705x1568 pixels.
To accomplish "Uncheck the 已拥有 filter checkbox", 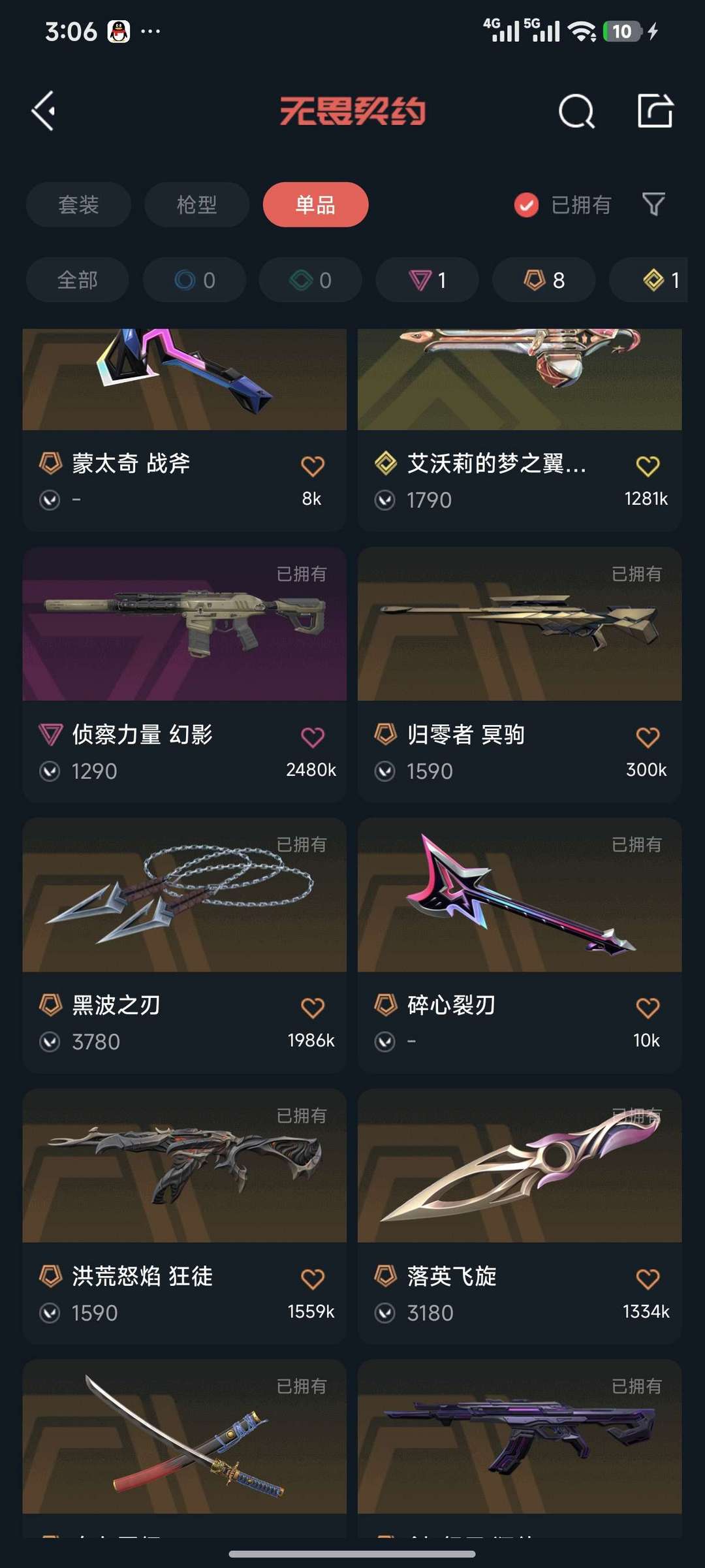I will (526, 205).
